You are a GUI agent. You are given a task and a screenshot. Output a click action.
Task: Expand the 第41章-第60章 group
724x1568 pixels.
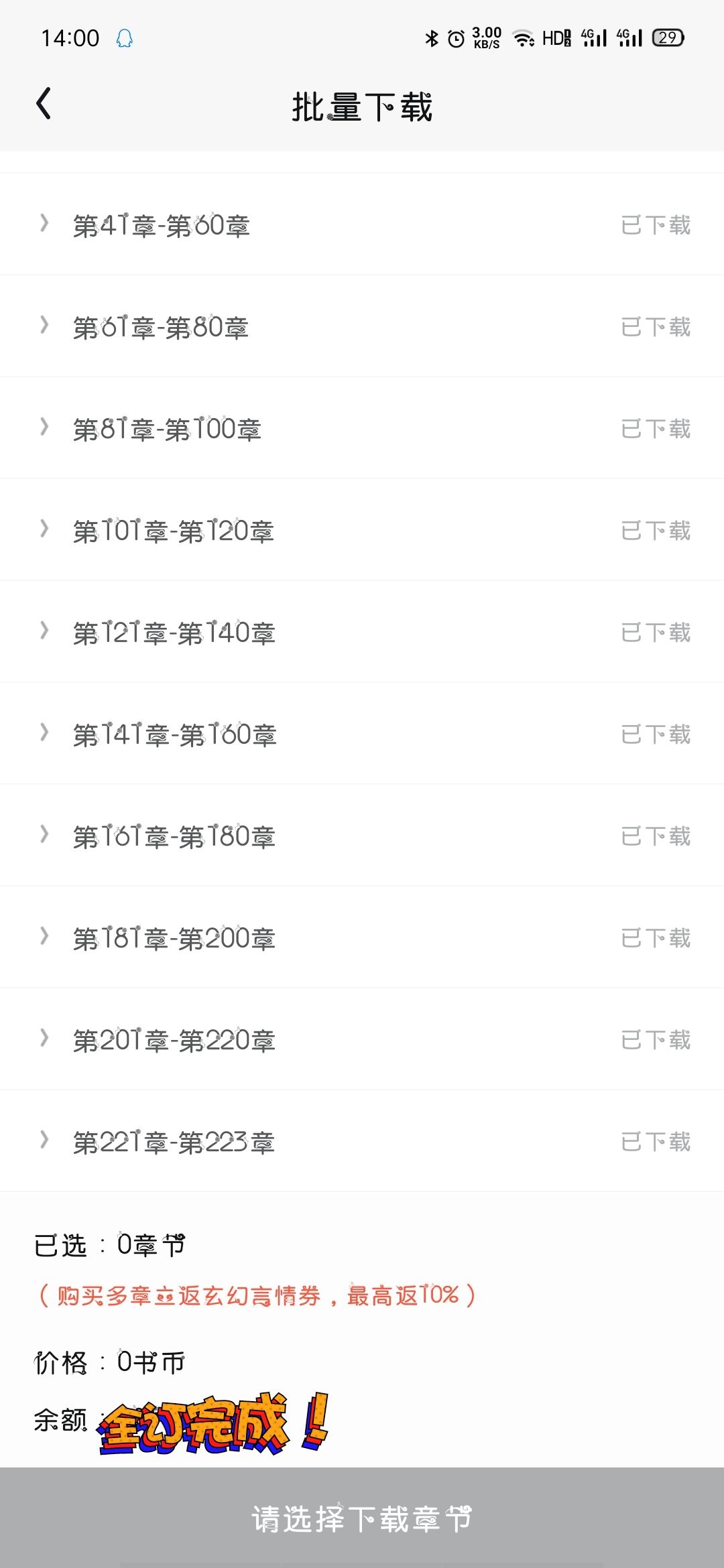coord(44,224)
